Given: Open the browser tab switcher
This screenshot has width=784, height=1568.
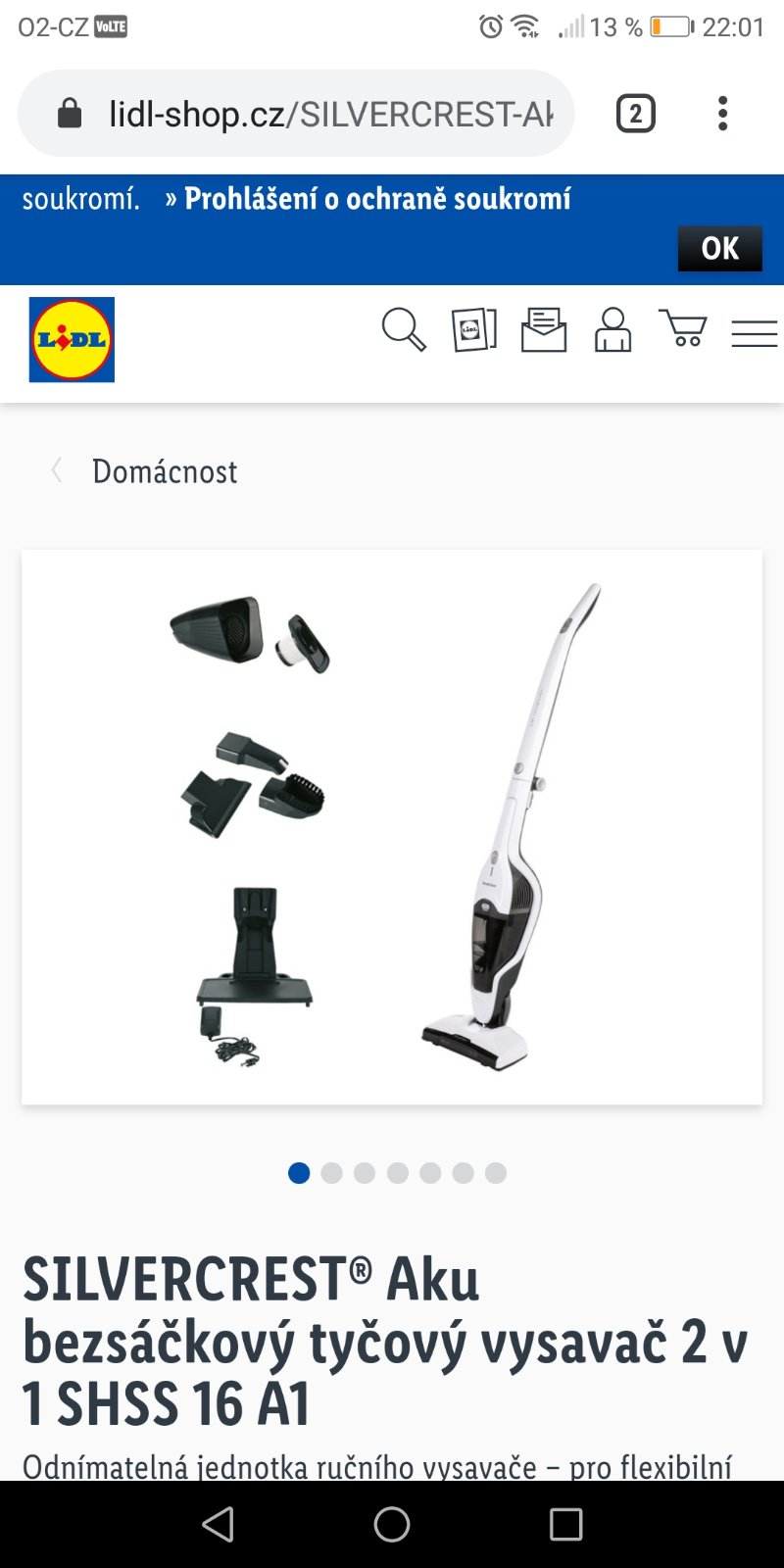Looking at the screenshot, I should (635, 114).
